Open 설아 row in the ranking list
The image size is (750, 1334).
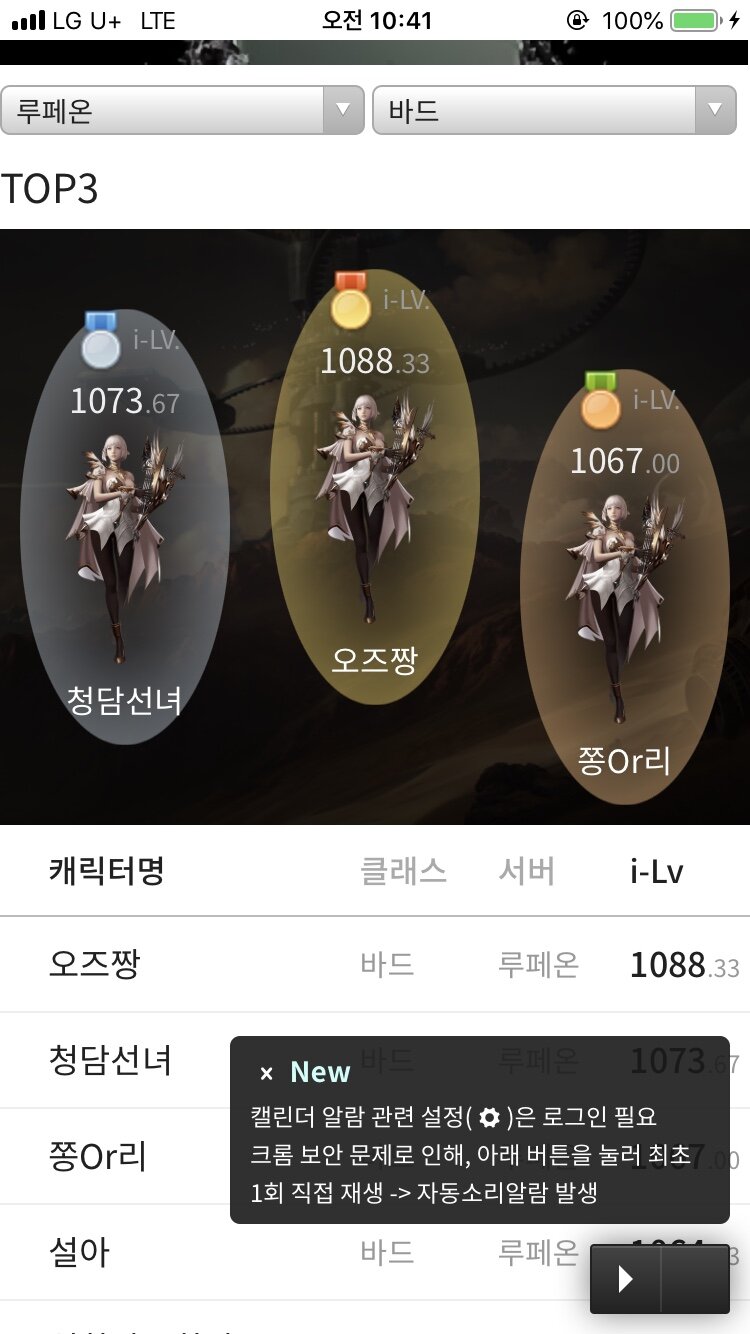pyautogui.click(x=375, y=1252)
